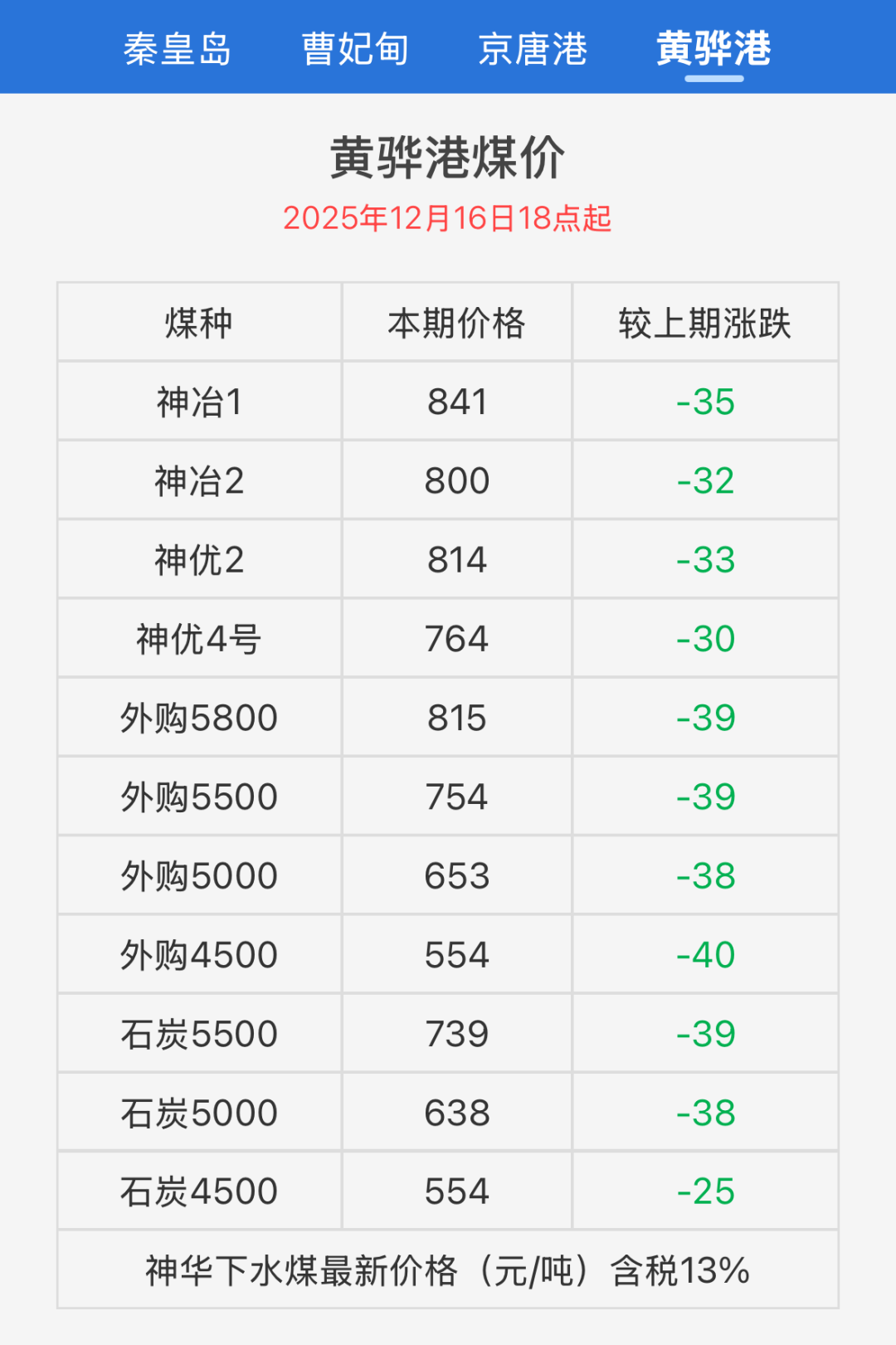Tap the 黄骅港 tab
Screen dimensions: 896x1345
click(x=713, y=49)
